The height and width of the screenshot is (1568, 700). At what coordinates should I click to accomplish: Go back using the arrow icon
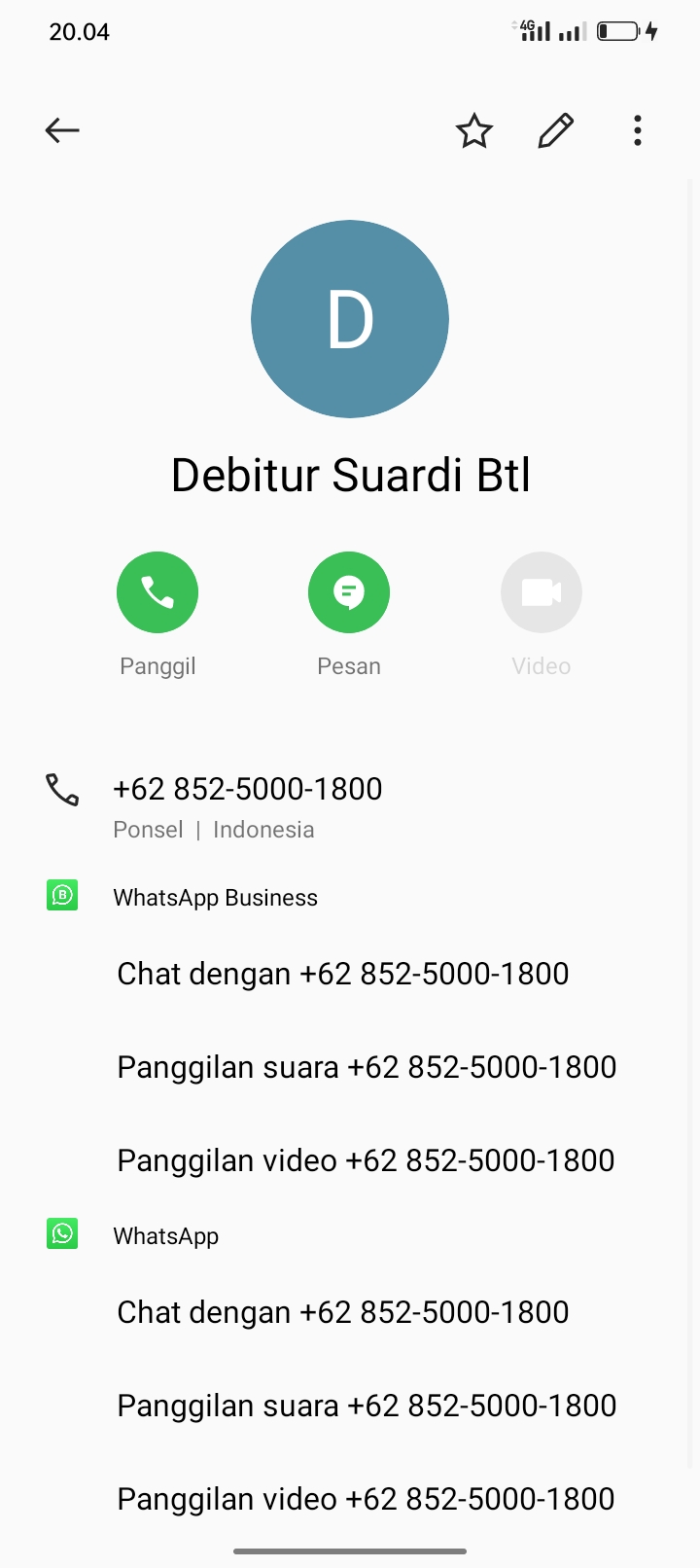click(x=62, y=130)
